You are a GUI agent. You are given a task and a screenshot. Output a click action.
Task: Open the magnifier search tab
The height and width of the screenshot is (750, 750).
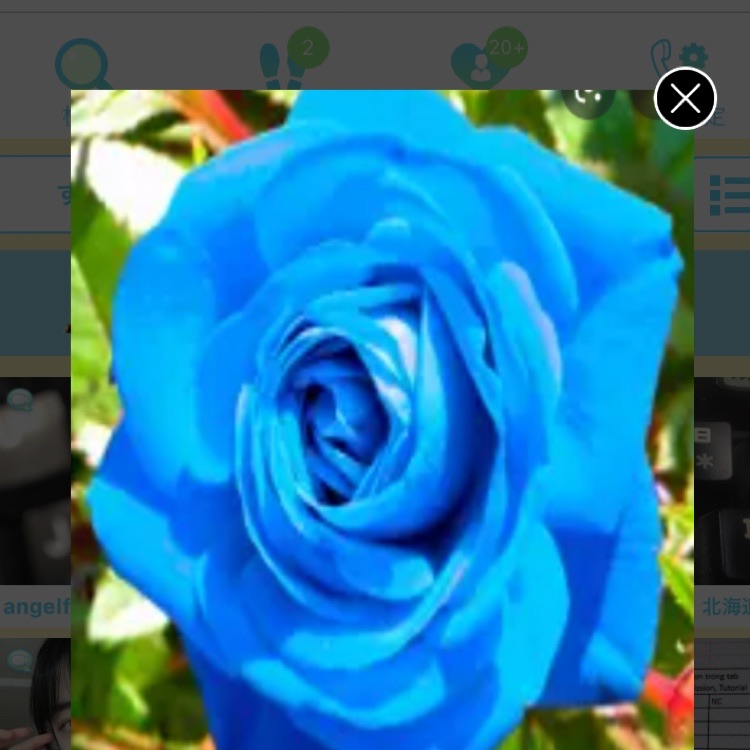point(82,65)
